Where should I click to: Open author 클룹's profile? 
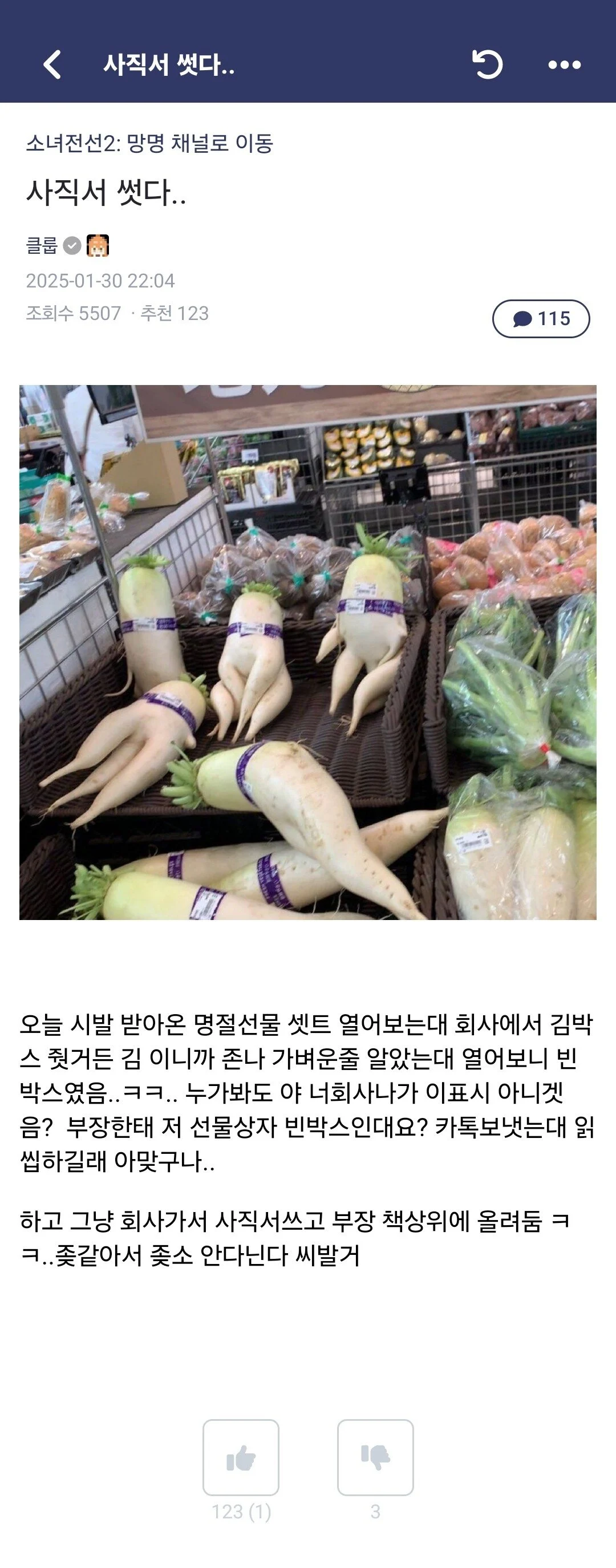tap(42, 245)
